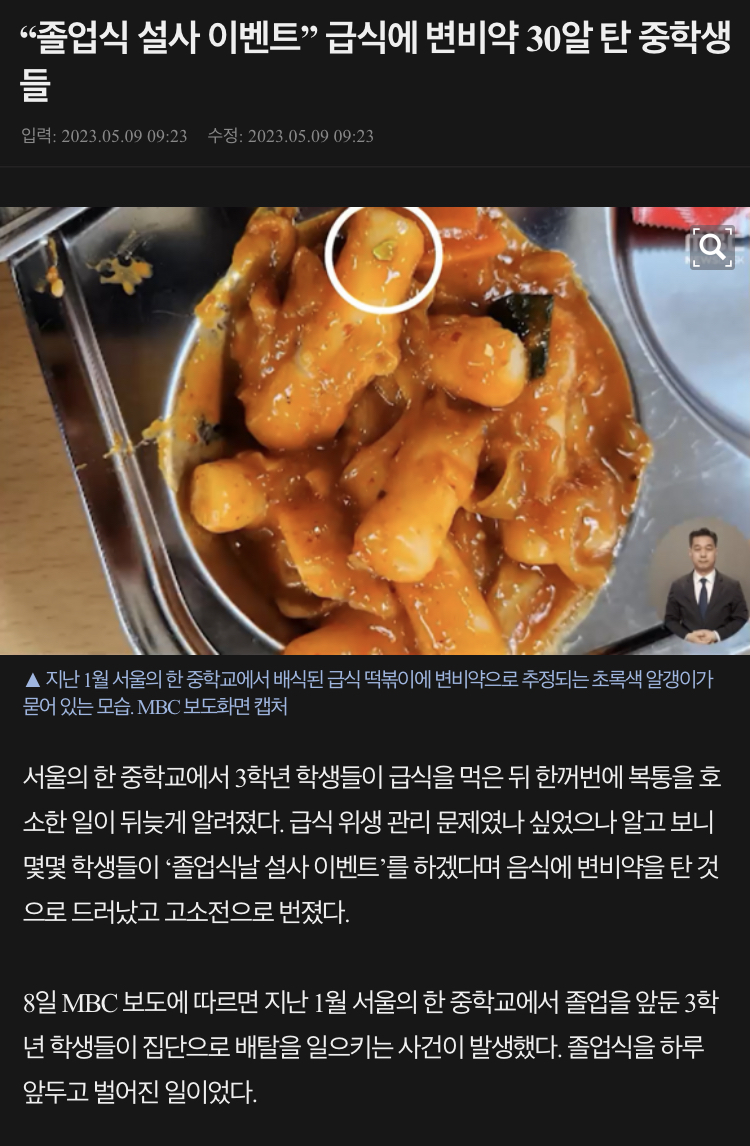The image size is (750, 1146).
Task: Open the image zoom expander on the tteokbokki photo
Action: (x=712, y=248)
